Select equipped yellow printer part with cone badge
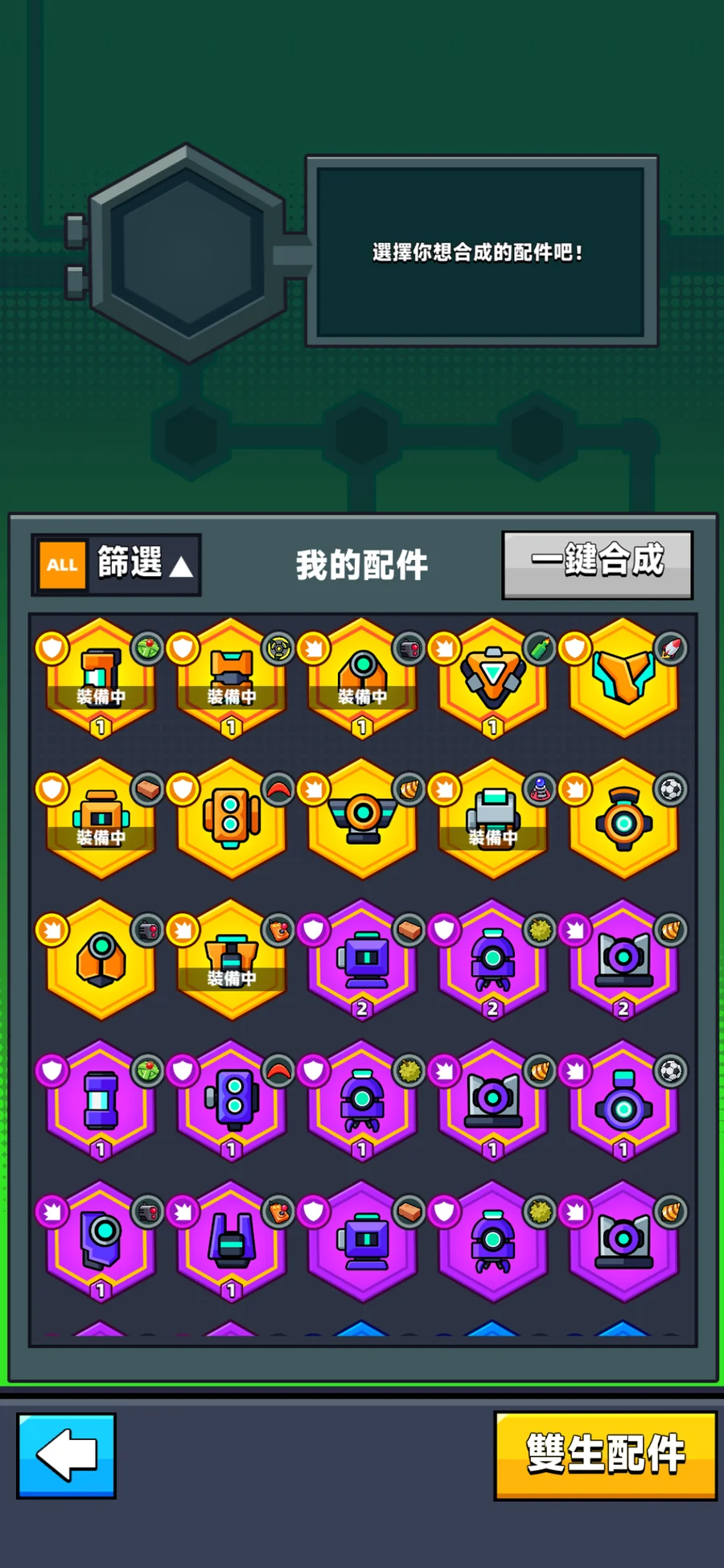This screenshot has height=1568, width=724. (492, 818)
